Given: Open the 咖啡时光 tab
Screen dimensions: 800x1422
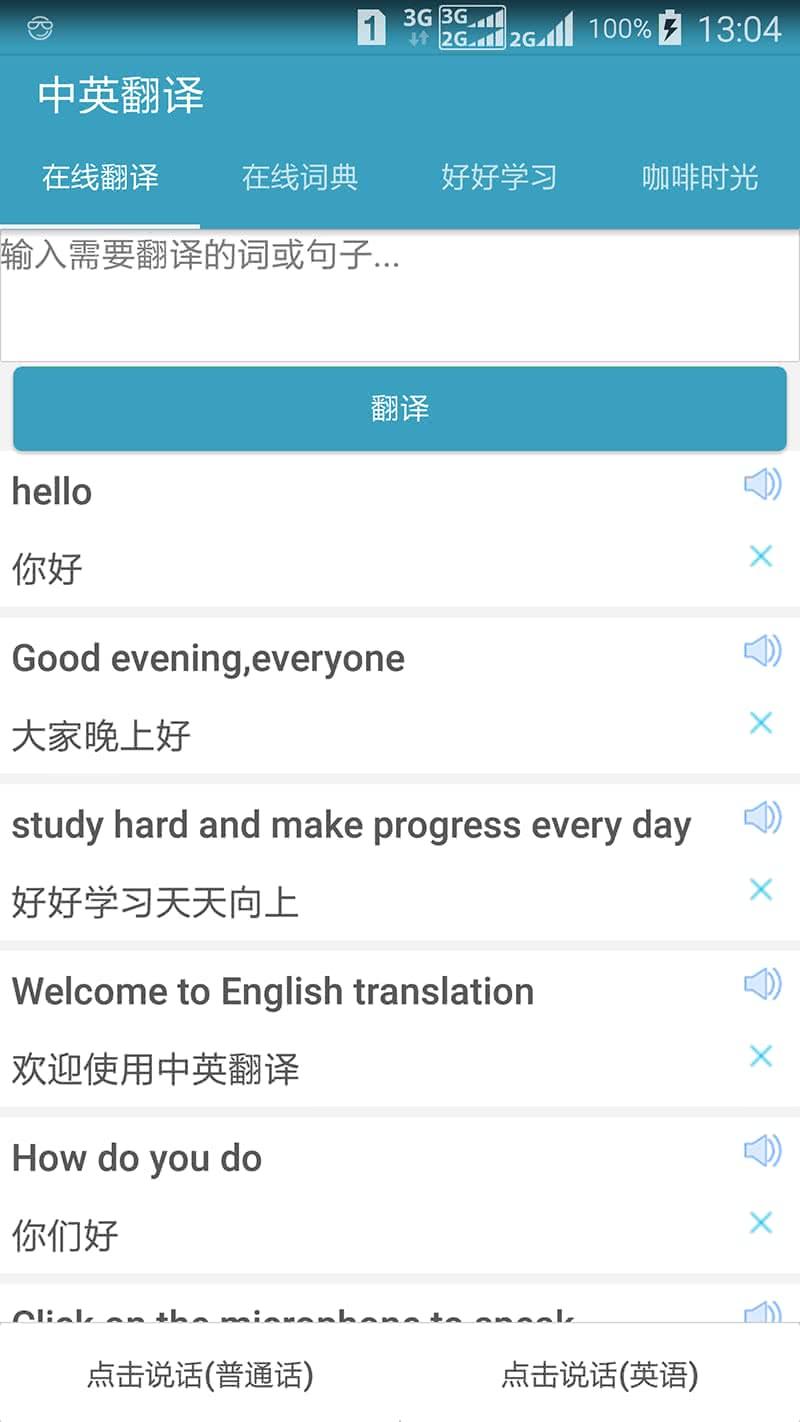Looking at the screenshot, I should [x=699, y=178].
